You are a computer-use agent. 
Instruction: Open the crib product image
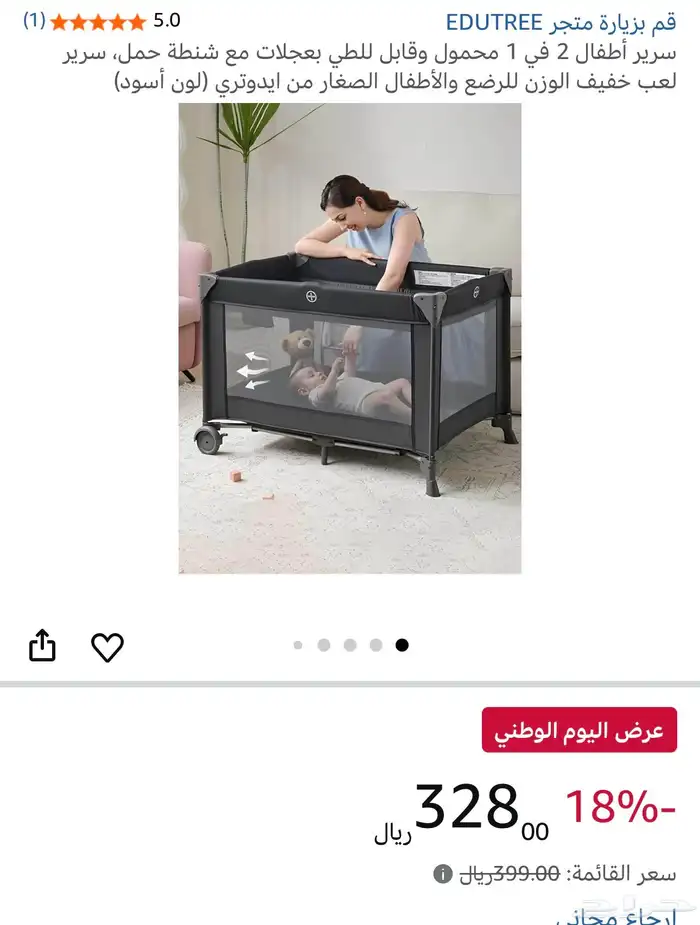pos(350,338)
